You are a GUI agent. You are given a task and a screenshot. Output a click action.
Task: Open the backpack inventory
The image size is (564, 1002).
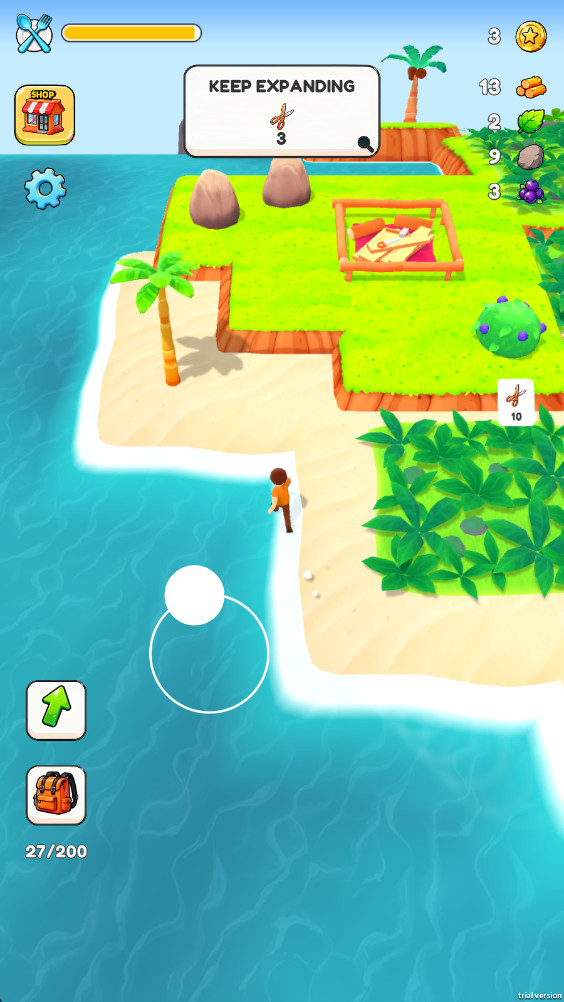pos(56,795)
